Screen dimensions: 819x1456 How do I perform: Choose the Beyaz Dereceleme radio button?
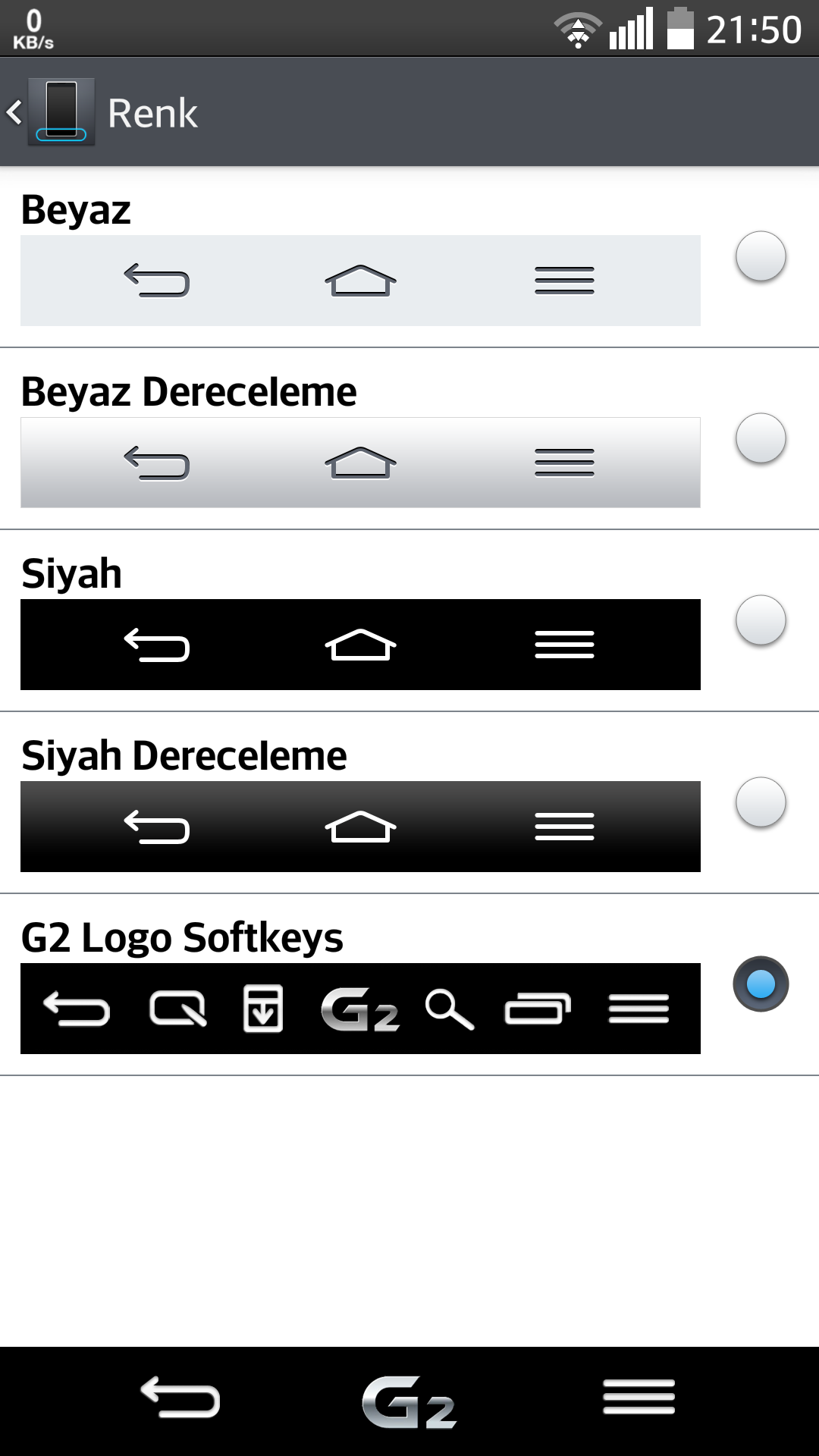coord(761,438)
